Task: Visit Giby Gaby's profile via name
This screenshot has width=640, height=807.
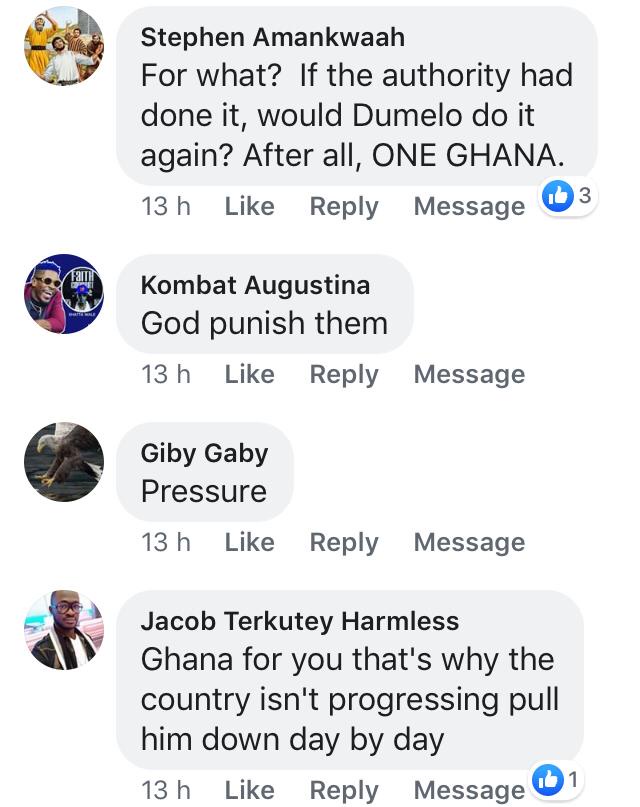Action: click(x=204, y=453)
